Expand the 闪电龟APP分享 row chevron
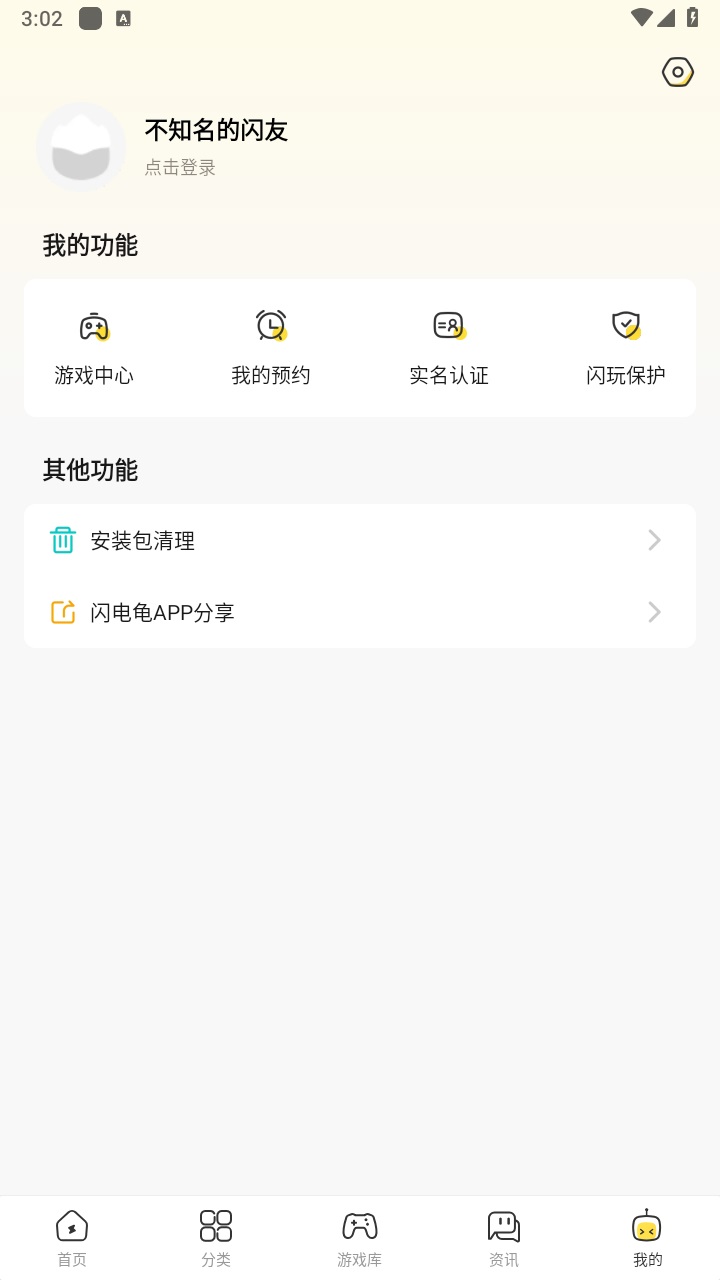 coord(653,611)
